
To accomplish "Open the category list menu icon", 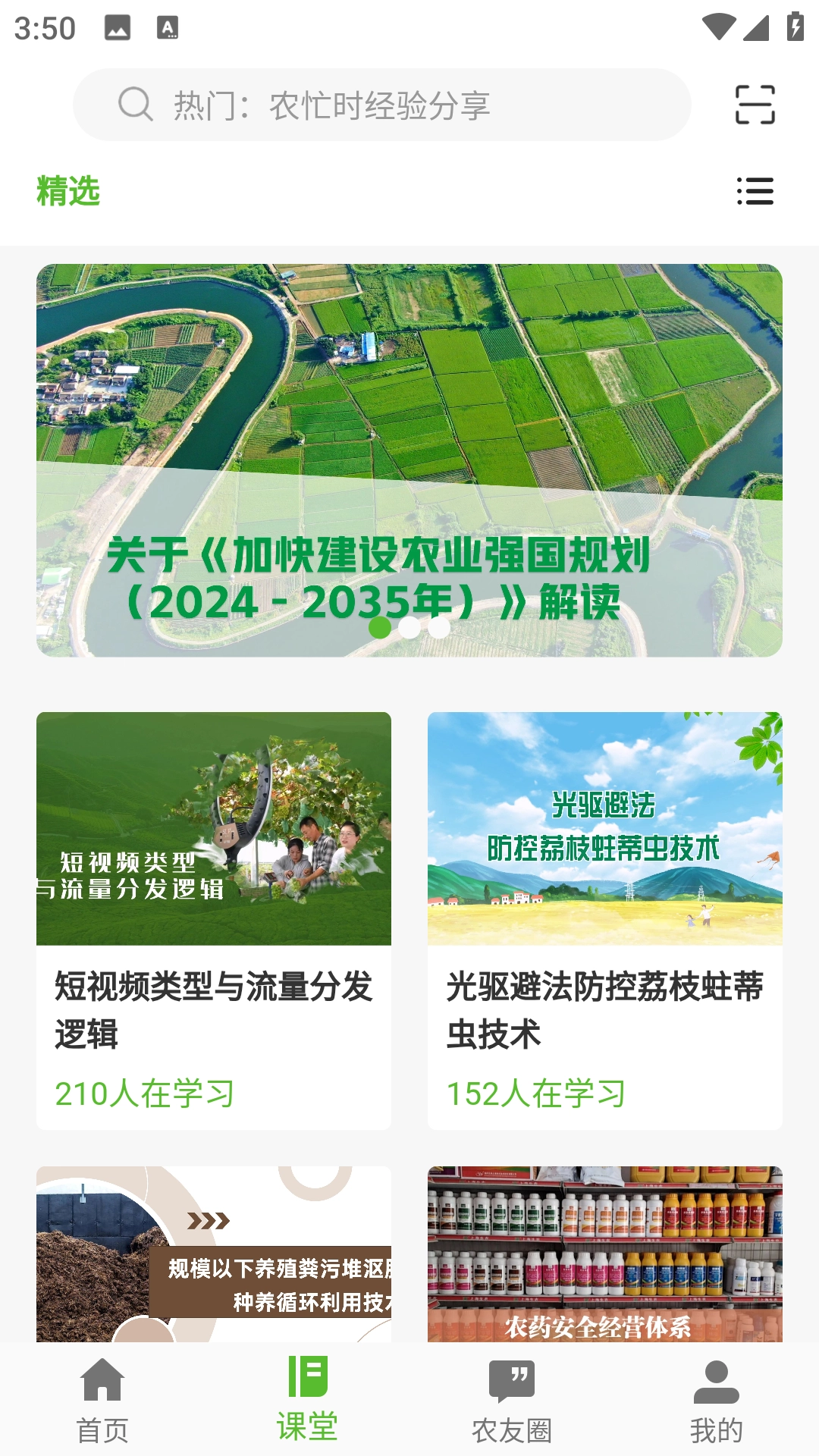I will pos(755,191).
